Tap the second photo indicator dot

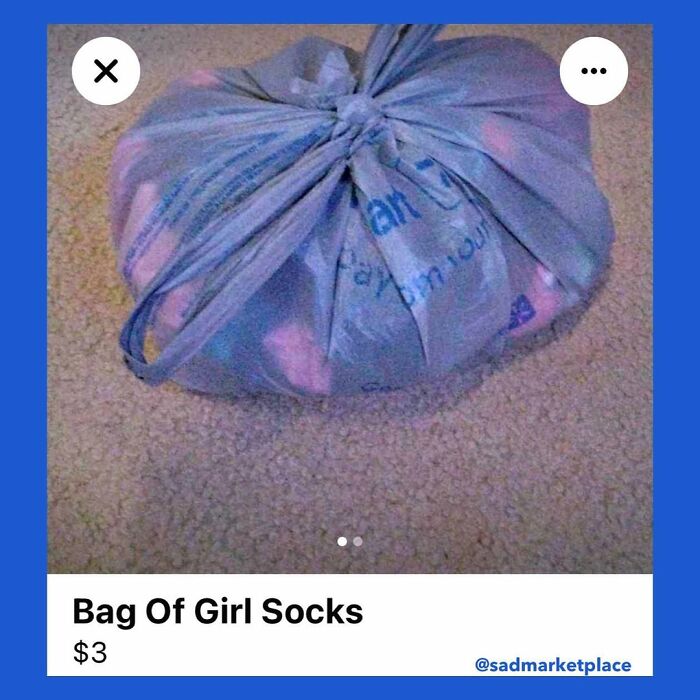358,541
